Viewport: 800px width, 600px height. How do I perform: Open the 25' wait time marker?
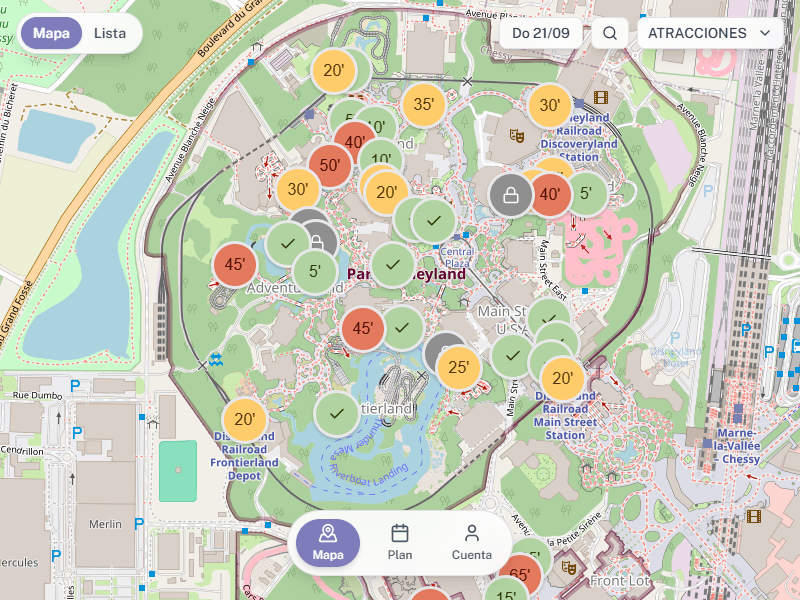[459, 368]
